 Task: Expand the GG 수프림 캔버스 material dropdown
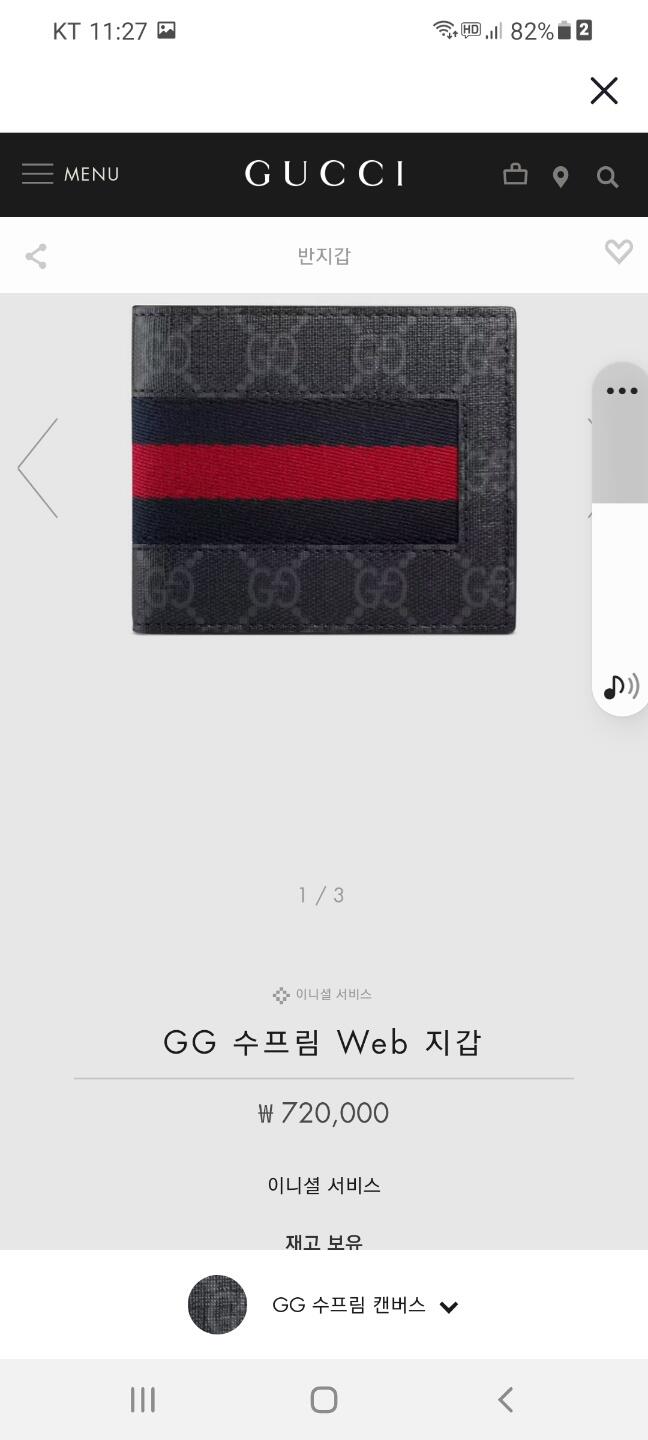tap(324, 1305)
